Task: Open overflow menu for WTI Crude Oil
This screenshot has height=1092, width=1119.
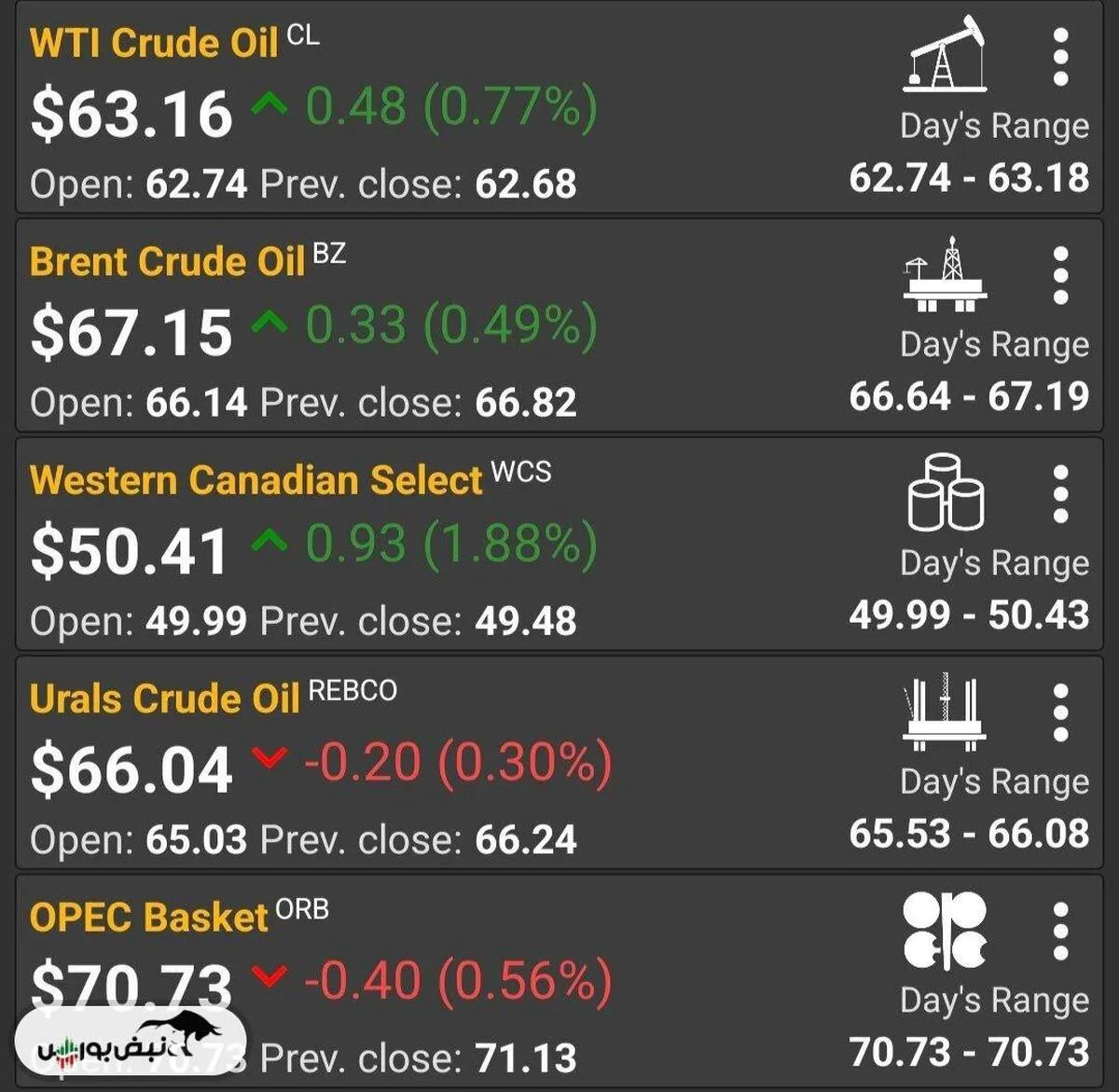Action: pyautogui.click(x=1060, y=58)
